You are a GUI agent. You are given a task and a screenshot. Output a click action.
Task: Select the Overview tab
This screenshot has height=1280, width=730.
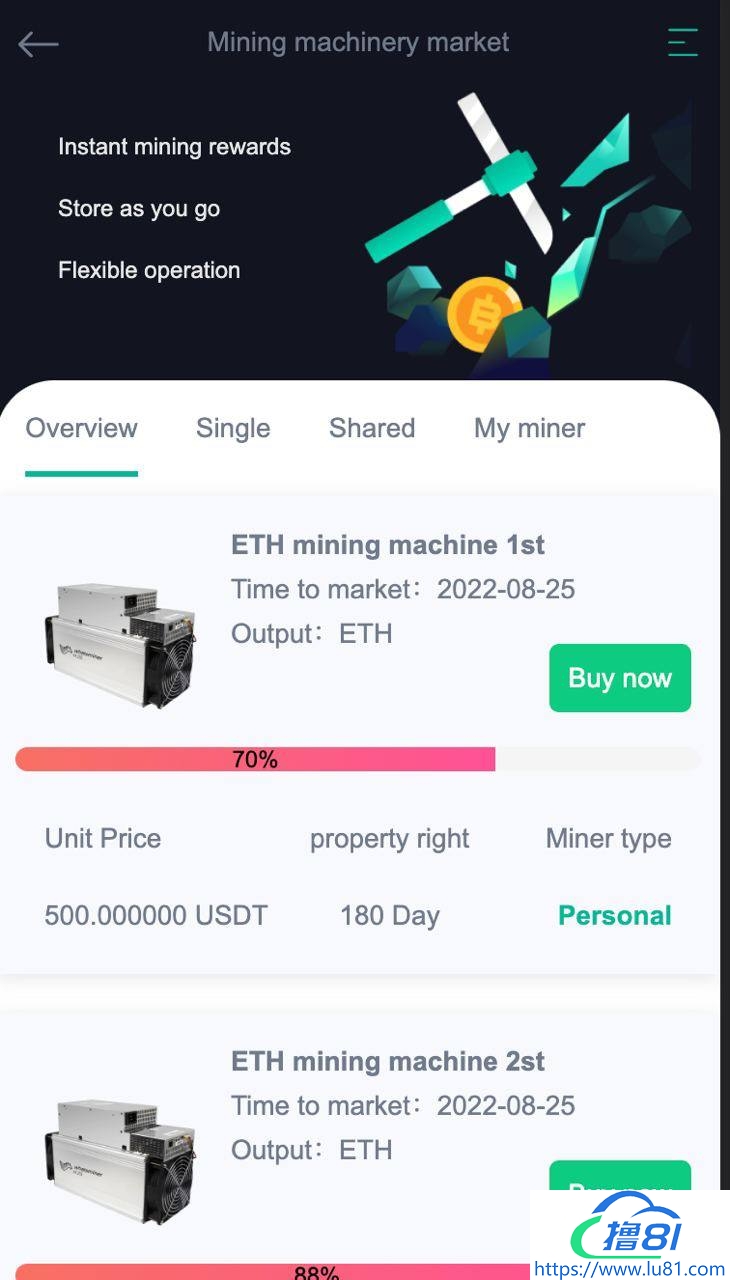(x=81, y=428)
